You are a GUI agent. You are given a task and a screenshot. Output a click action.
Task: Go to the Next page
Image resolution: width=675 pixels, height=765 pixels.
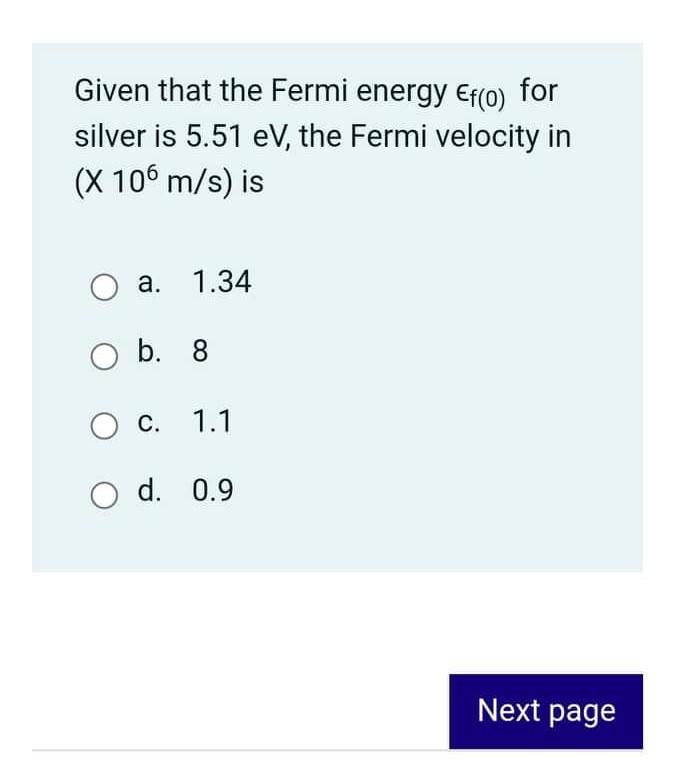546,711
